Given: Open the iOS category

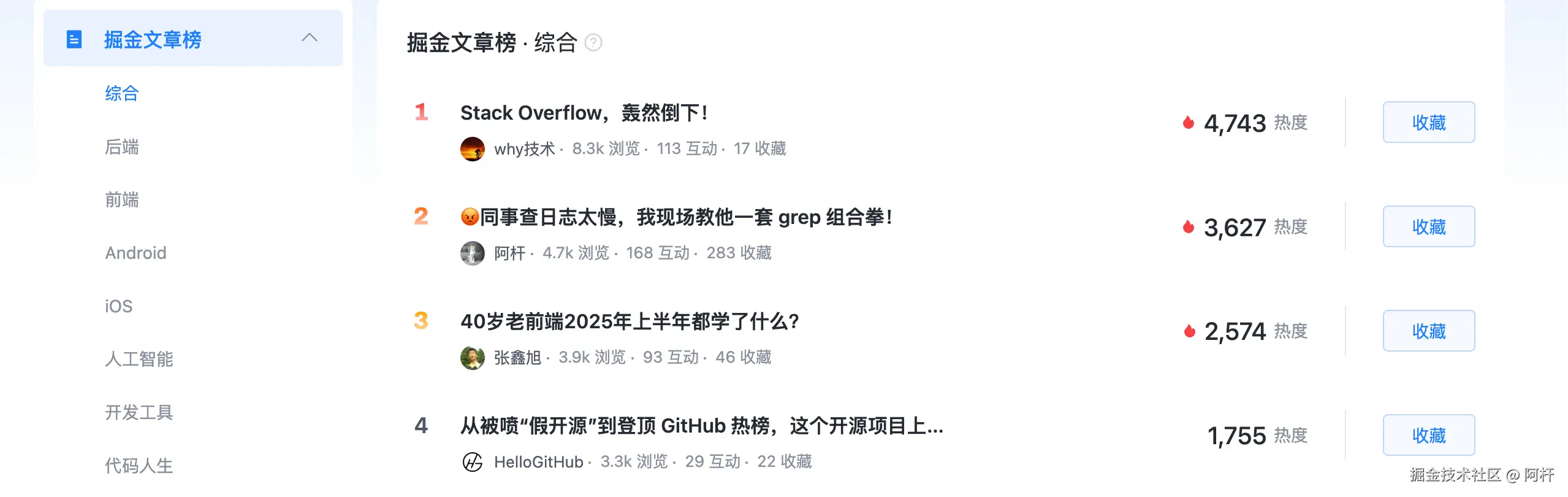Looking at the screenshot, I should pos(118,306).
